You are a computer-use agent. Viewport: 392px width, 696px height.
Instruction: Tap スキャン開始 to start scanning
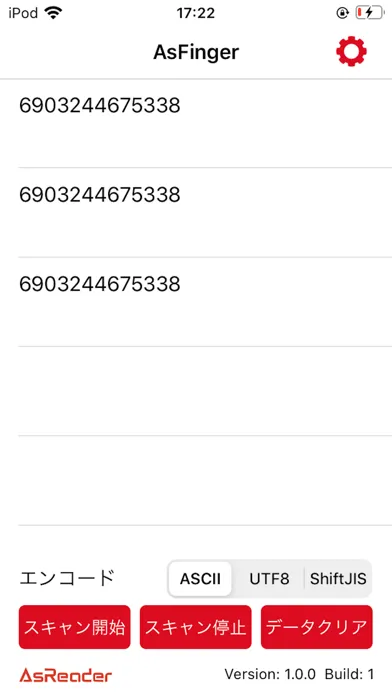pos(75,627)
